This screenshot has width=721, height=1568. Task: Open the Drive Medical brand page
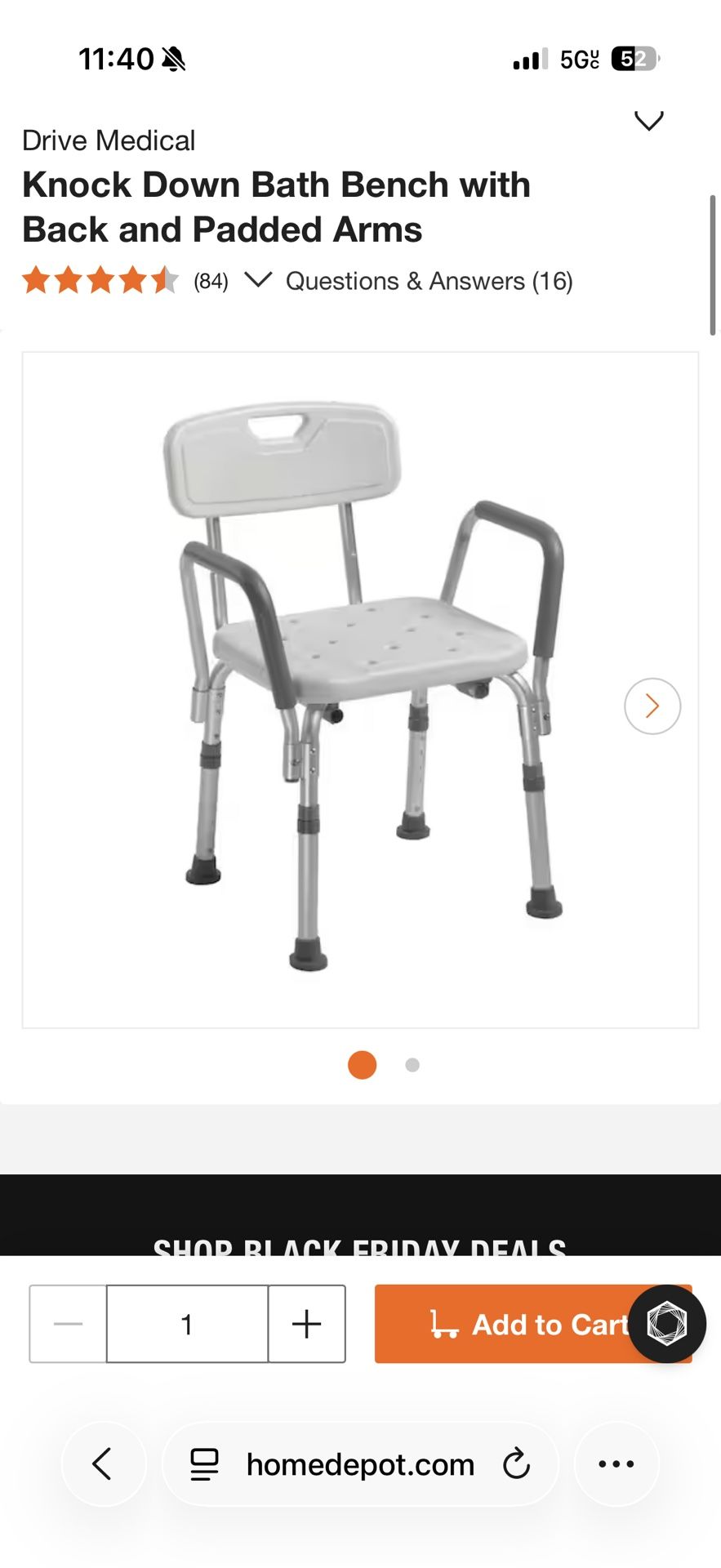[109, 140]
